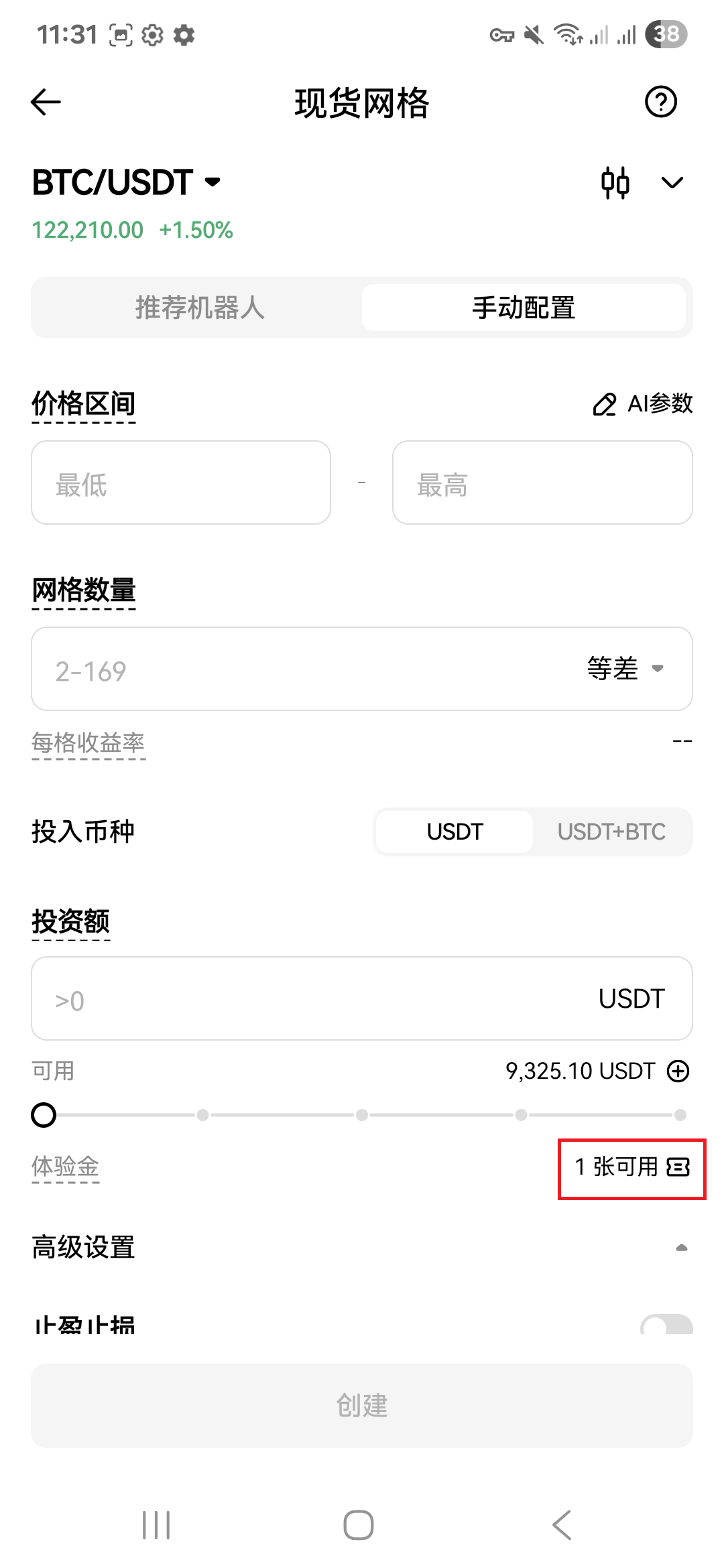Collapse the 高级设置 section

point(681,1248)
